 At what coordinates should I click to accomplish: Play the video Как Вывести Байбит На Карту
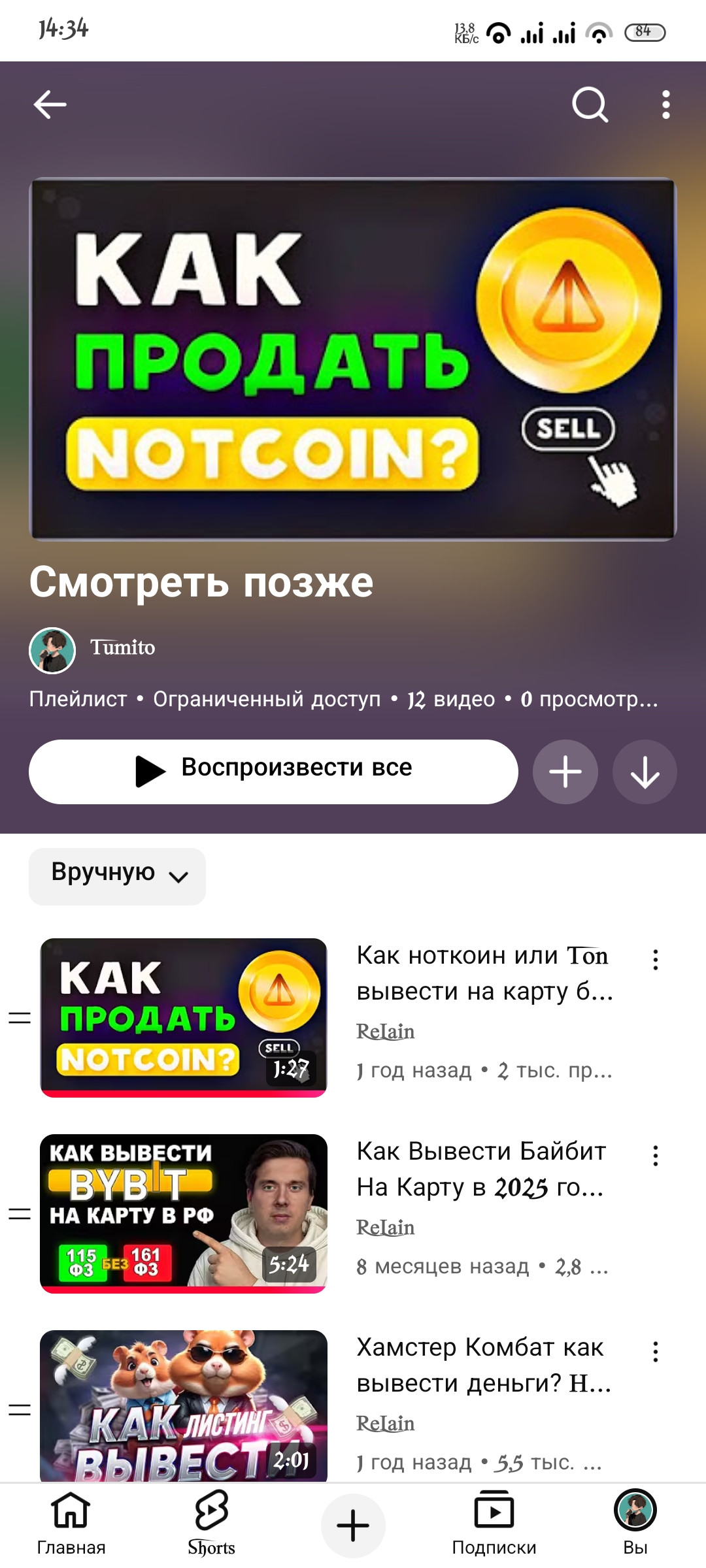click(184, 1213)
